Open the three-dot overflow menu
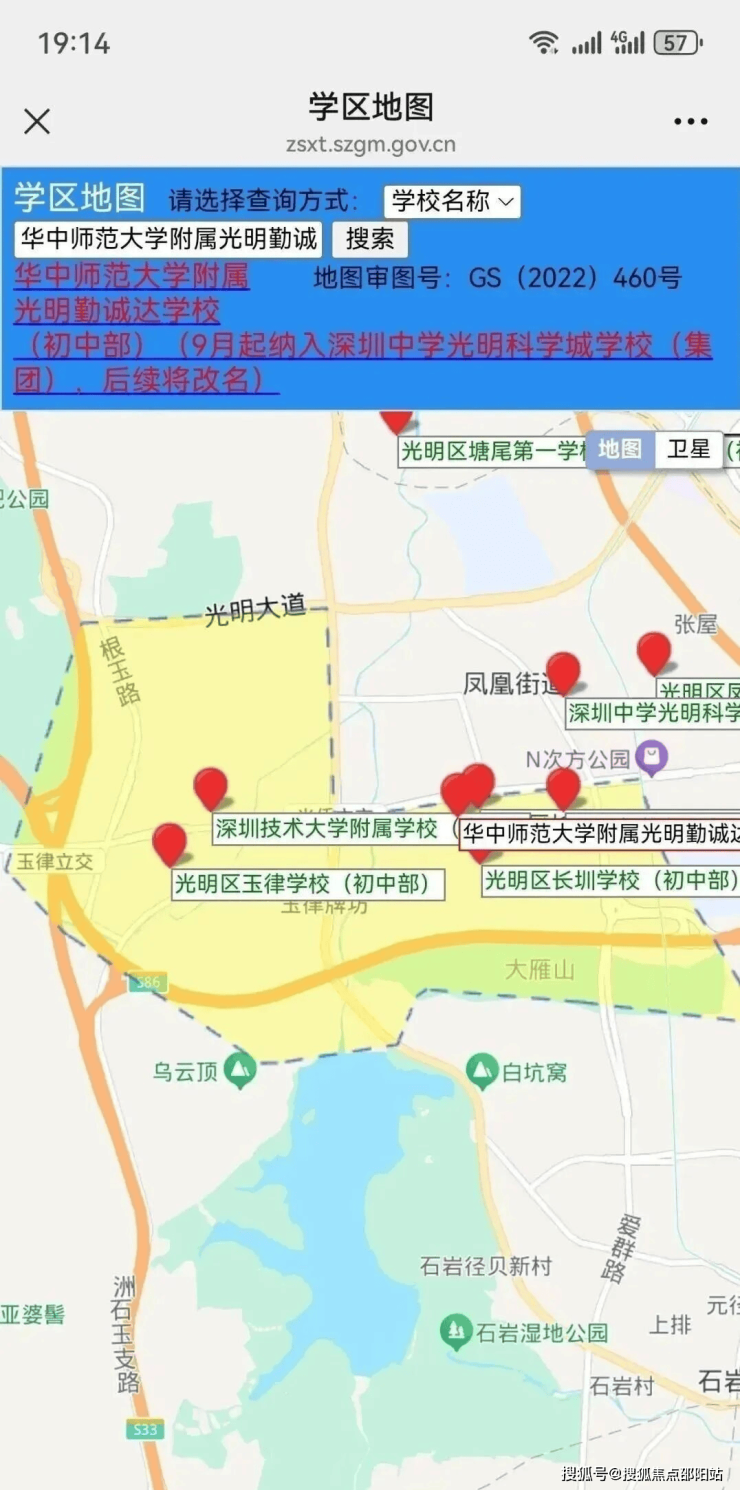 690,122
